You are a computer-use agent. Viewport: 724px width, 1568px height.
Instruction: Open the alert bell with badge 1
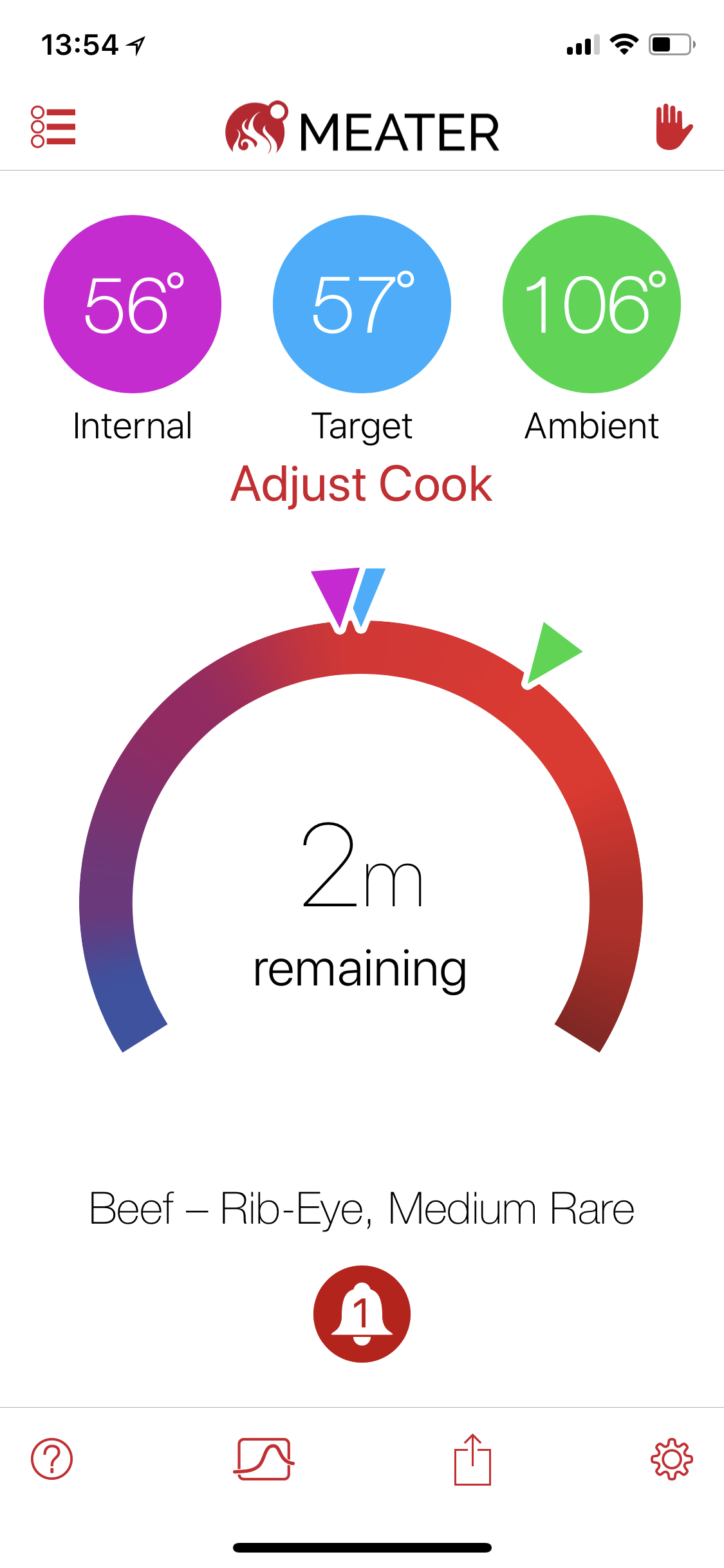[362, 1314]
